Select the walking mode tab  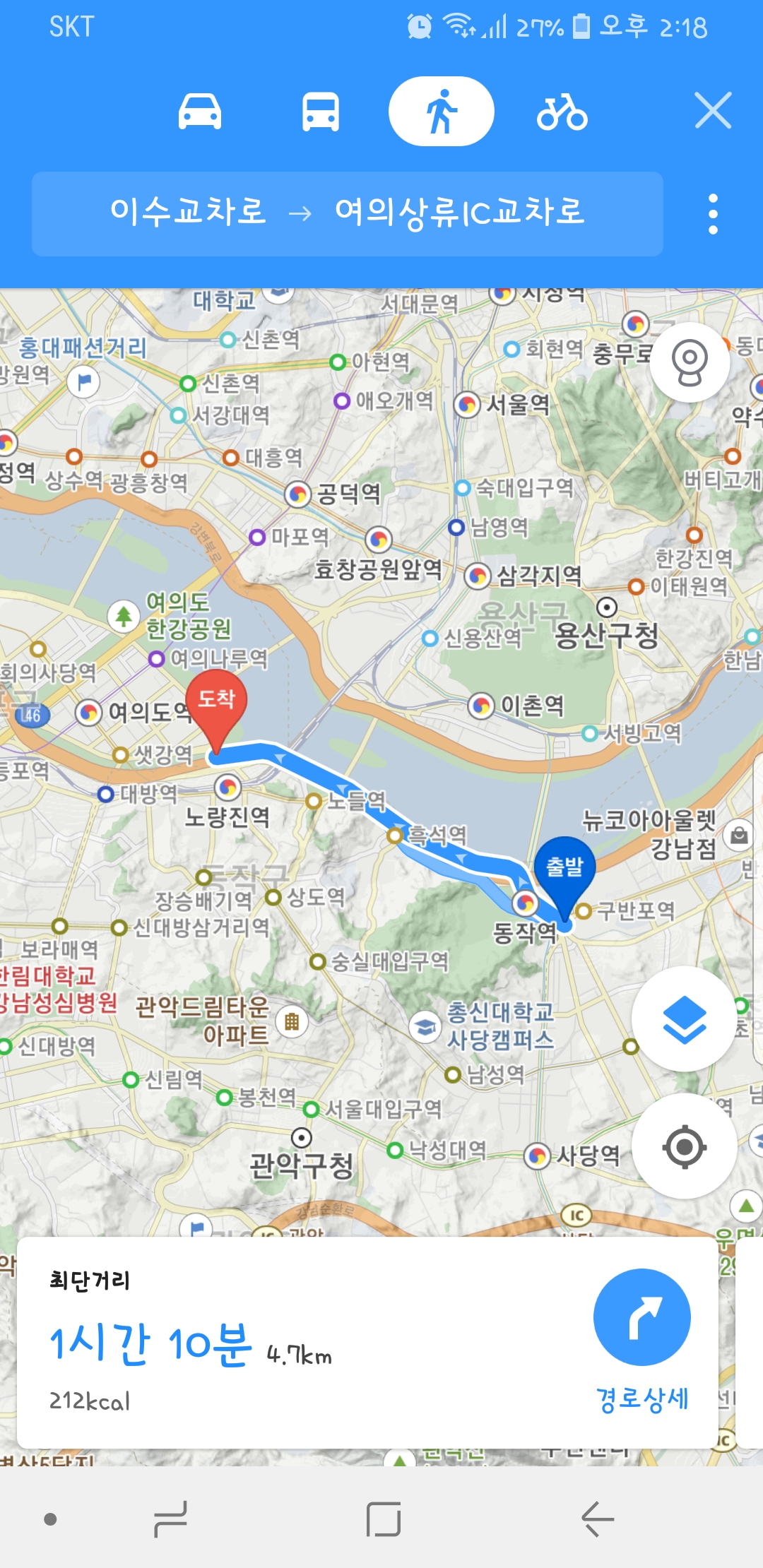(441, 112)
